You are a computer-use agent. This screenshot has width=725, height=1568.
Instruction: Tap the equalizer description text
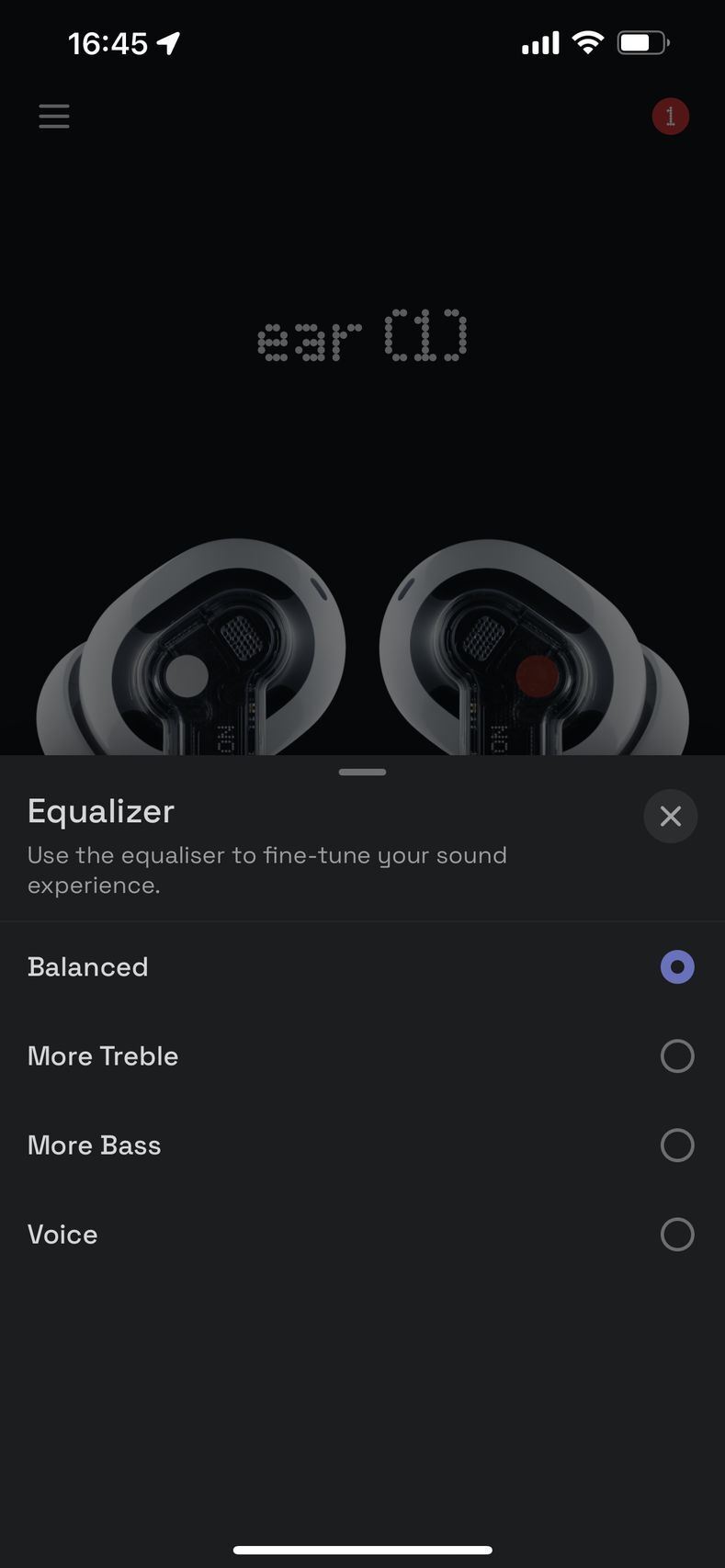click(267, 870)
